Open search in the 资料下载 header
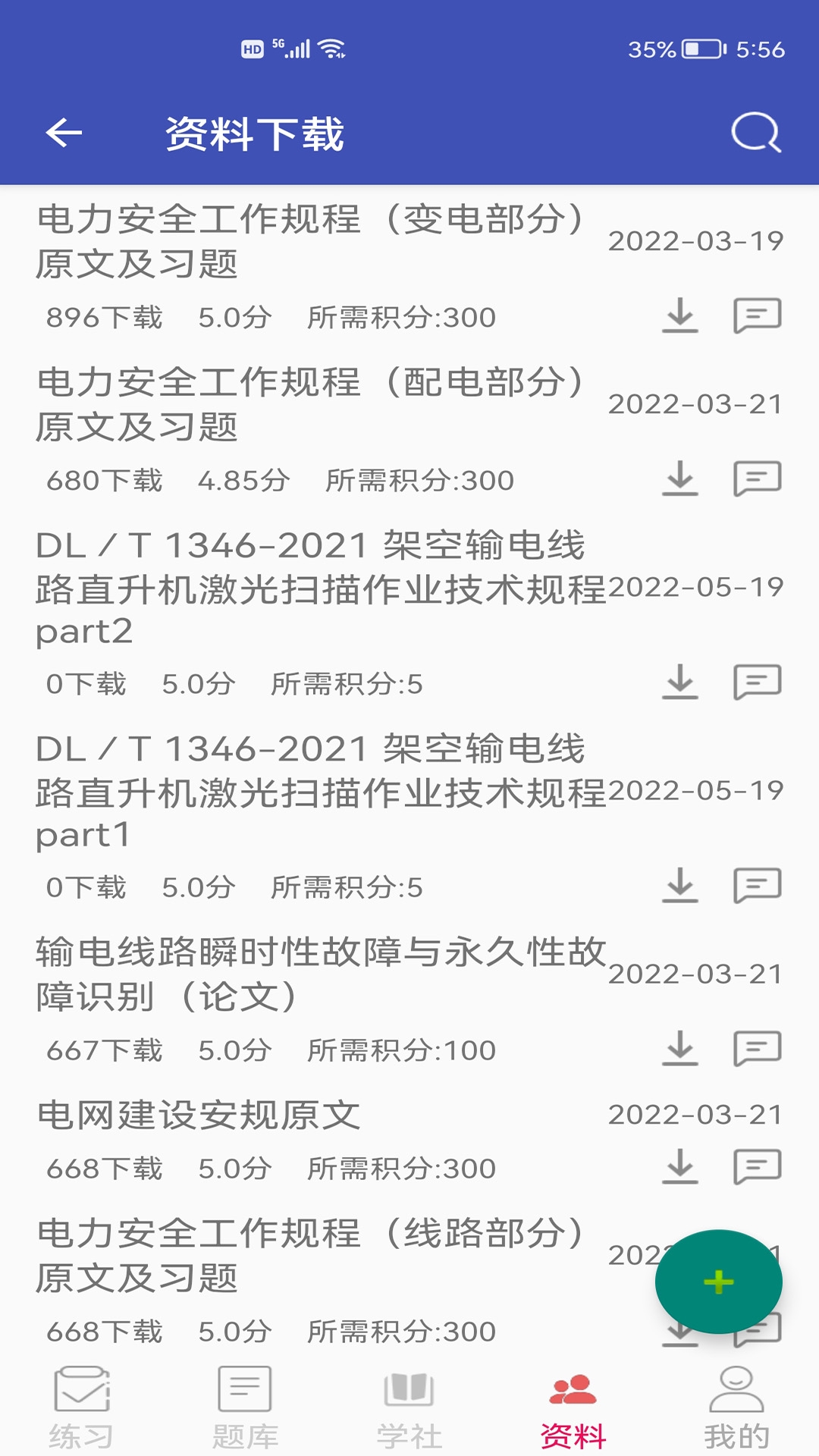Viewport: 819px width, 1456px height. pos(756,133)
